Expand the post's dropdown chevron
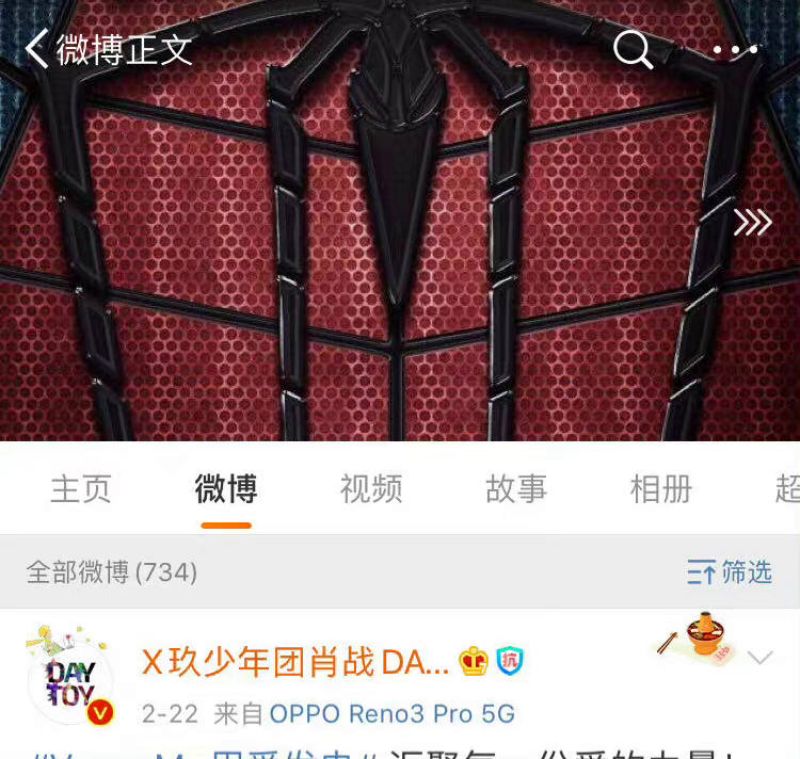 tap(760, 658)
